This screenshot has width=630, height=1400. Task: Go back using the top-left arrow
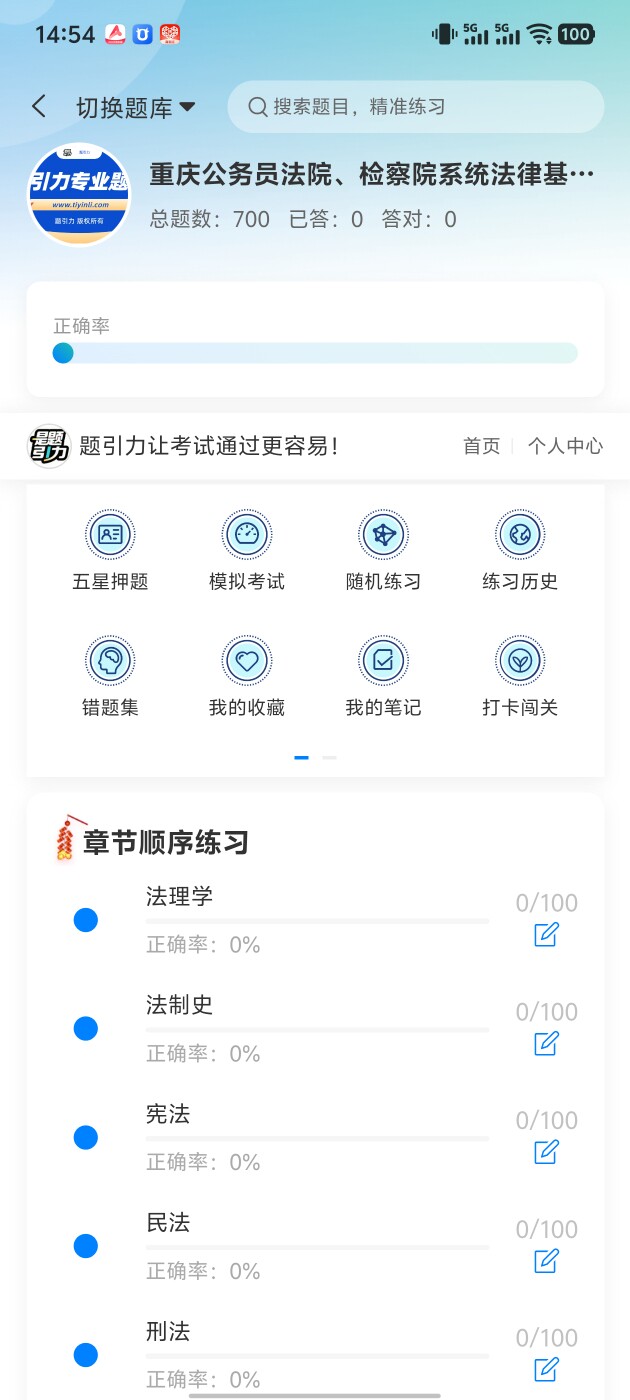coord(39,107)
